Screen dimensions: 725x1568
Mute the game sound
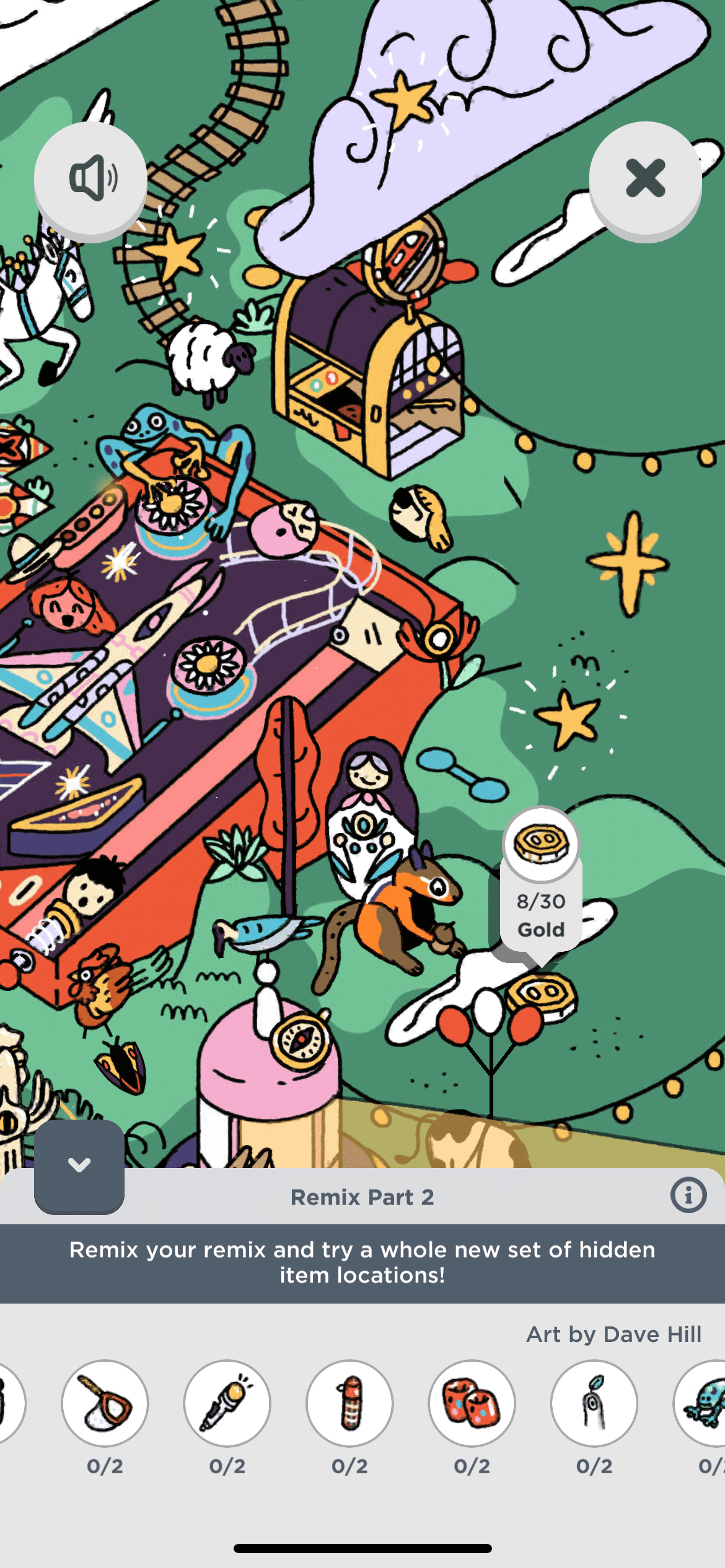coord(90,178)
